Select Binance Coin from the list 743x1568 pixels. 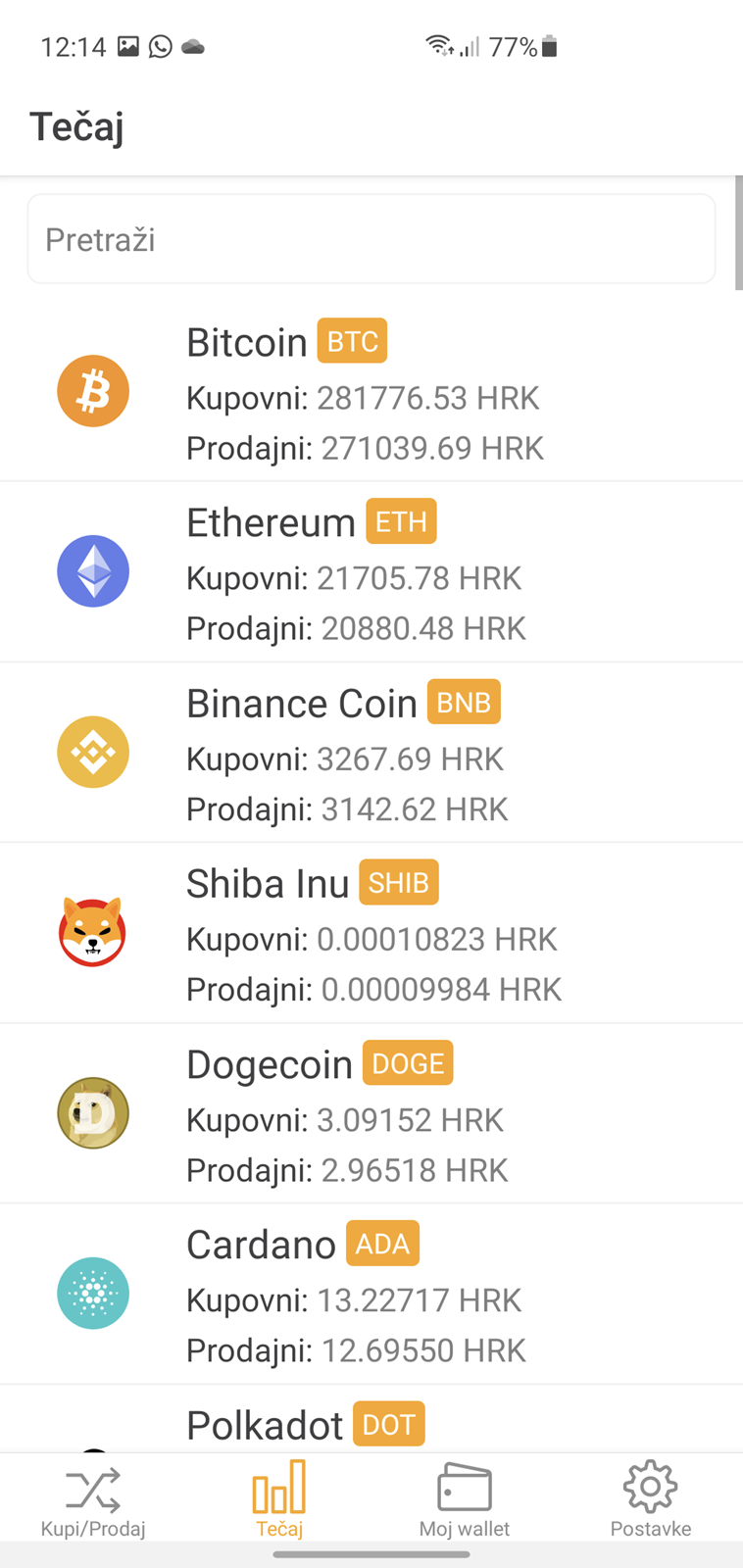[371, 752]
